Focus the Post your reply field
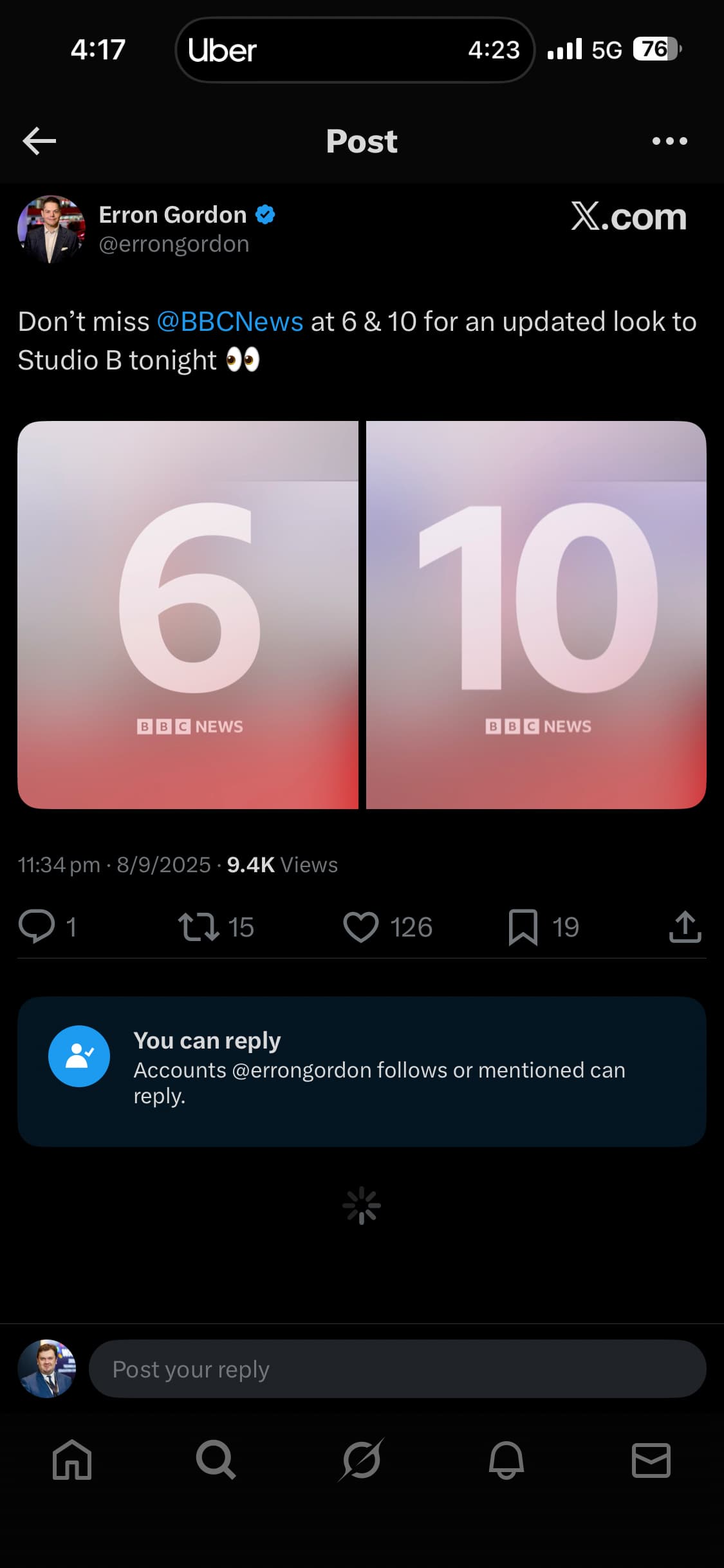Viewport: 724px width, 1568px height. (397, 1369)
